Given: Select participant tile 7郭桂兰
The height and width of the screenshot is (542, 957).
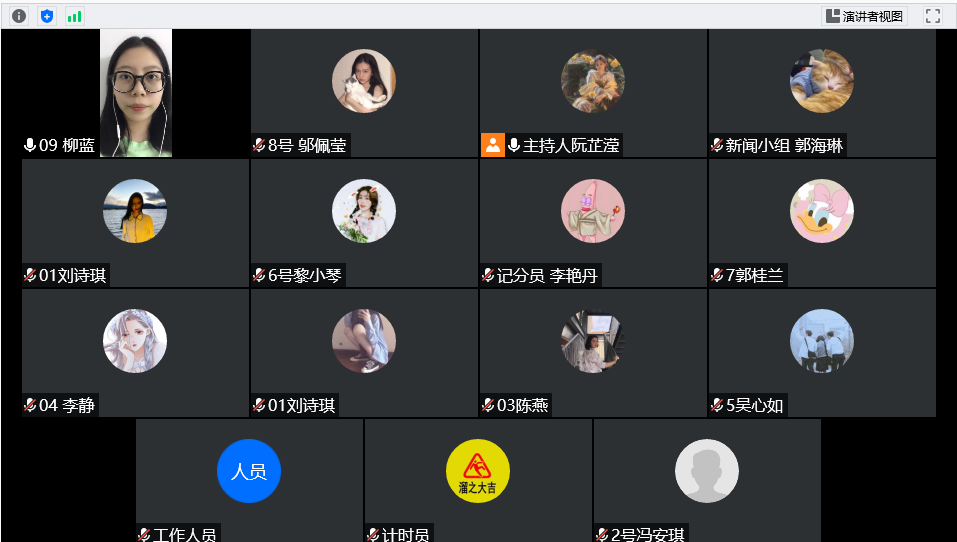Looking at the screenshot, I should point(822,223).
